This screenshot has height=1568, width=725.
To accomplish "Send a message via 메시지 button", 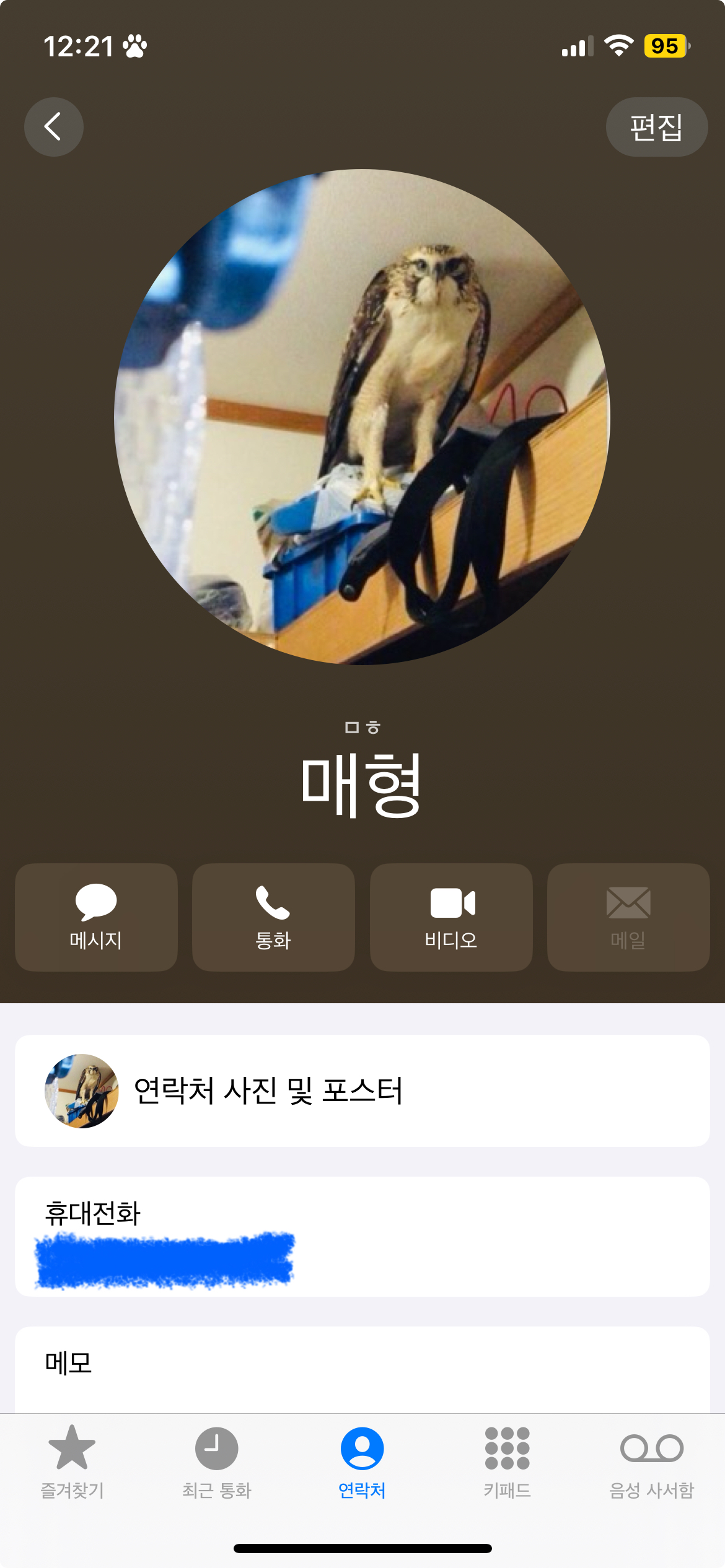I will pos(96,917).
